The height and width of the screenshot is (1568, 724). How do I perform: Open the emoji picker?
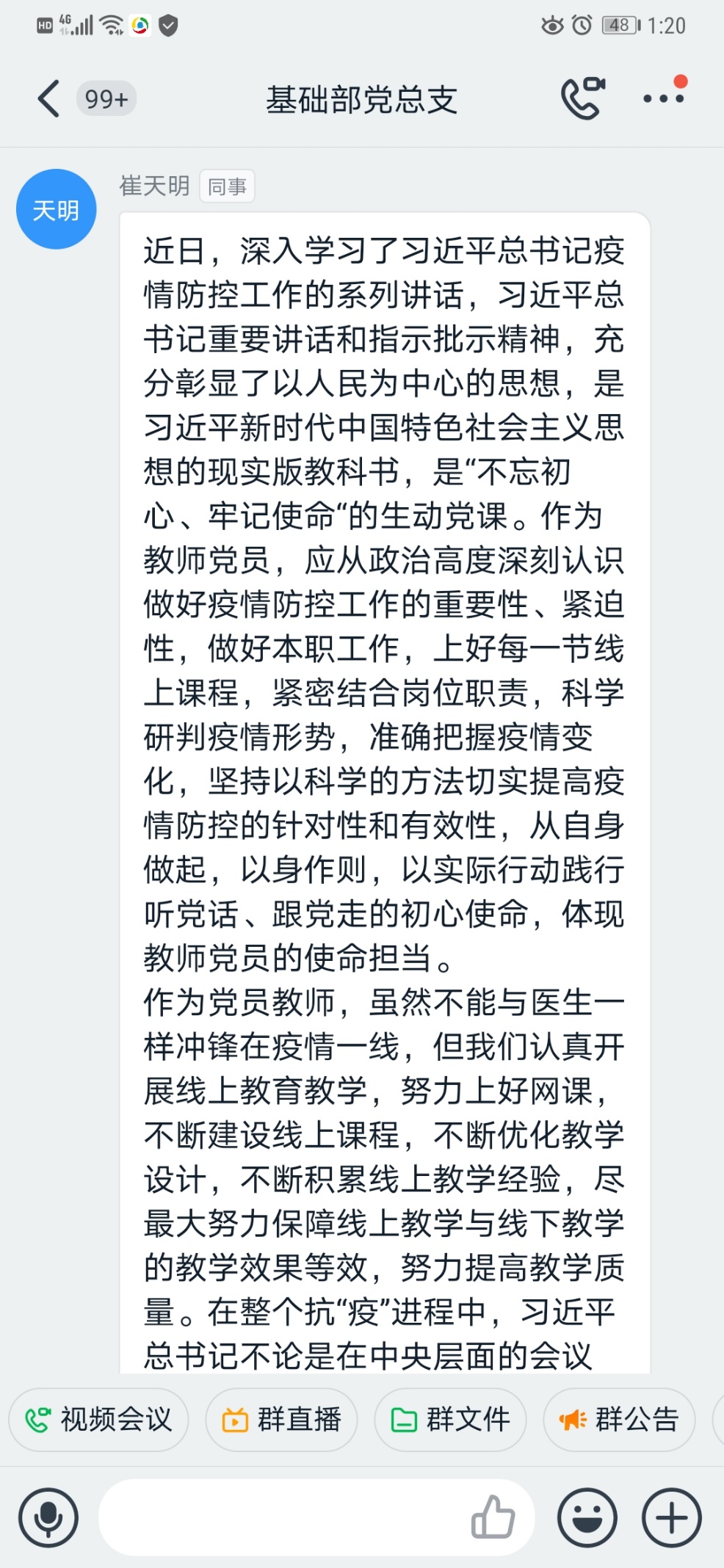click(x=587, y=1517)
